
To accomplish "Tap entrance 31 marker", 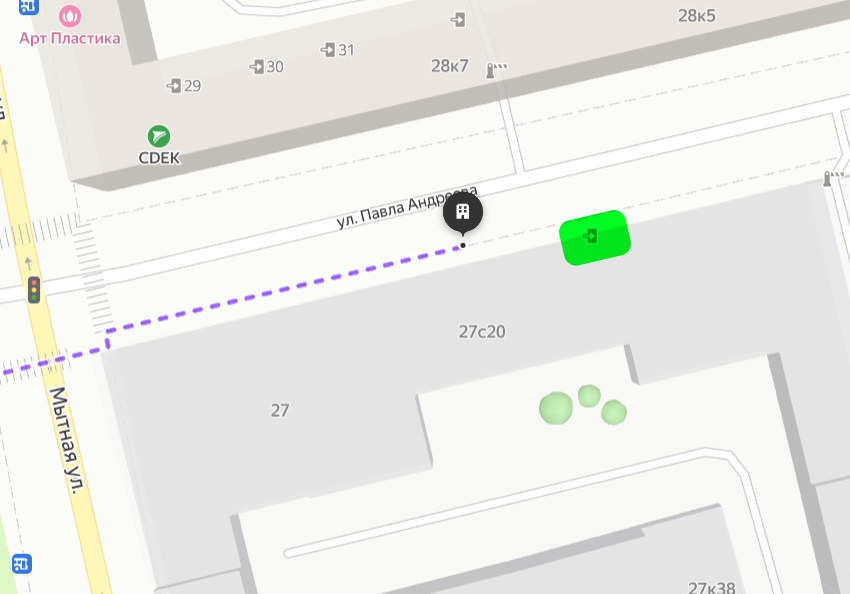I will (328, 49).
